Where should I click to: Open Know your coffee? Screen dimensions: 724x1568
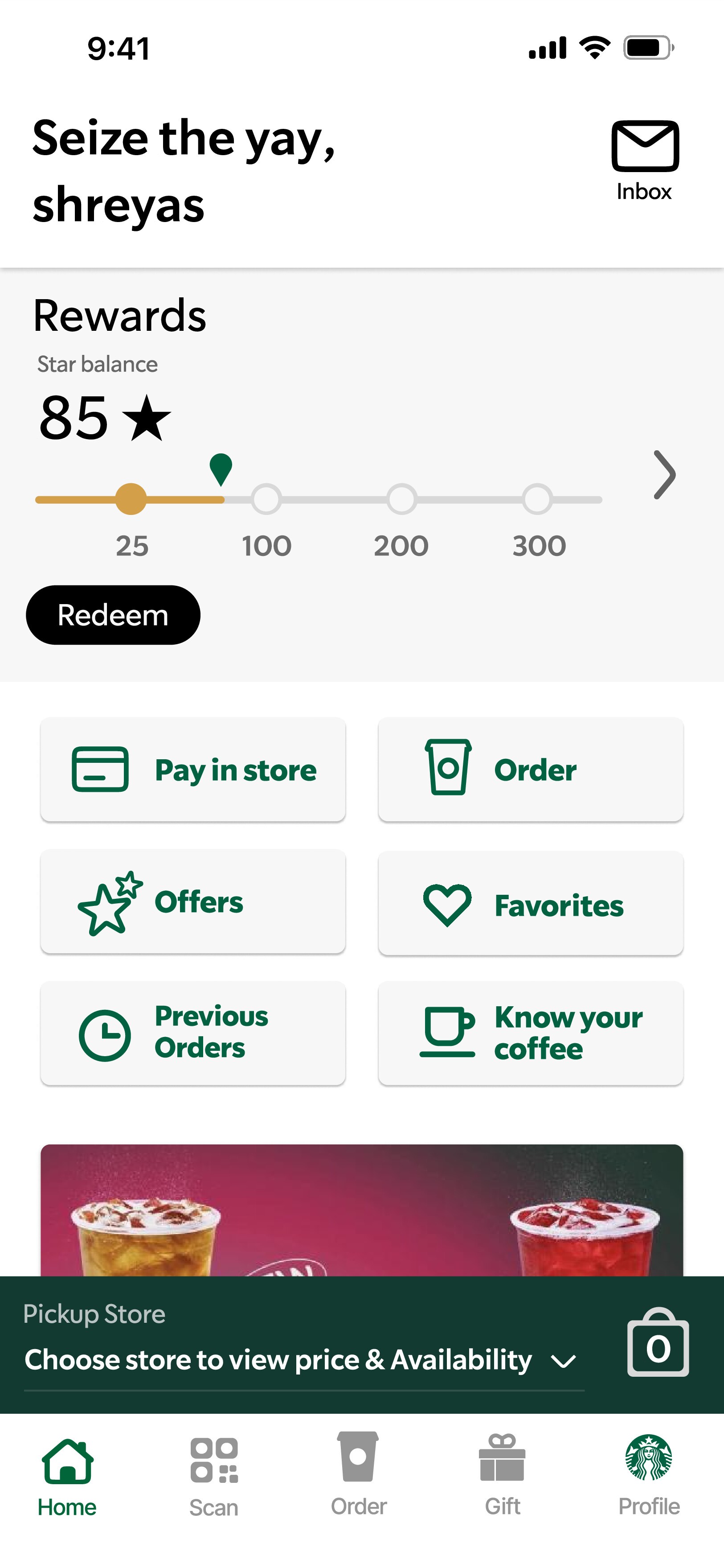coord(530,1033)
